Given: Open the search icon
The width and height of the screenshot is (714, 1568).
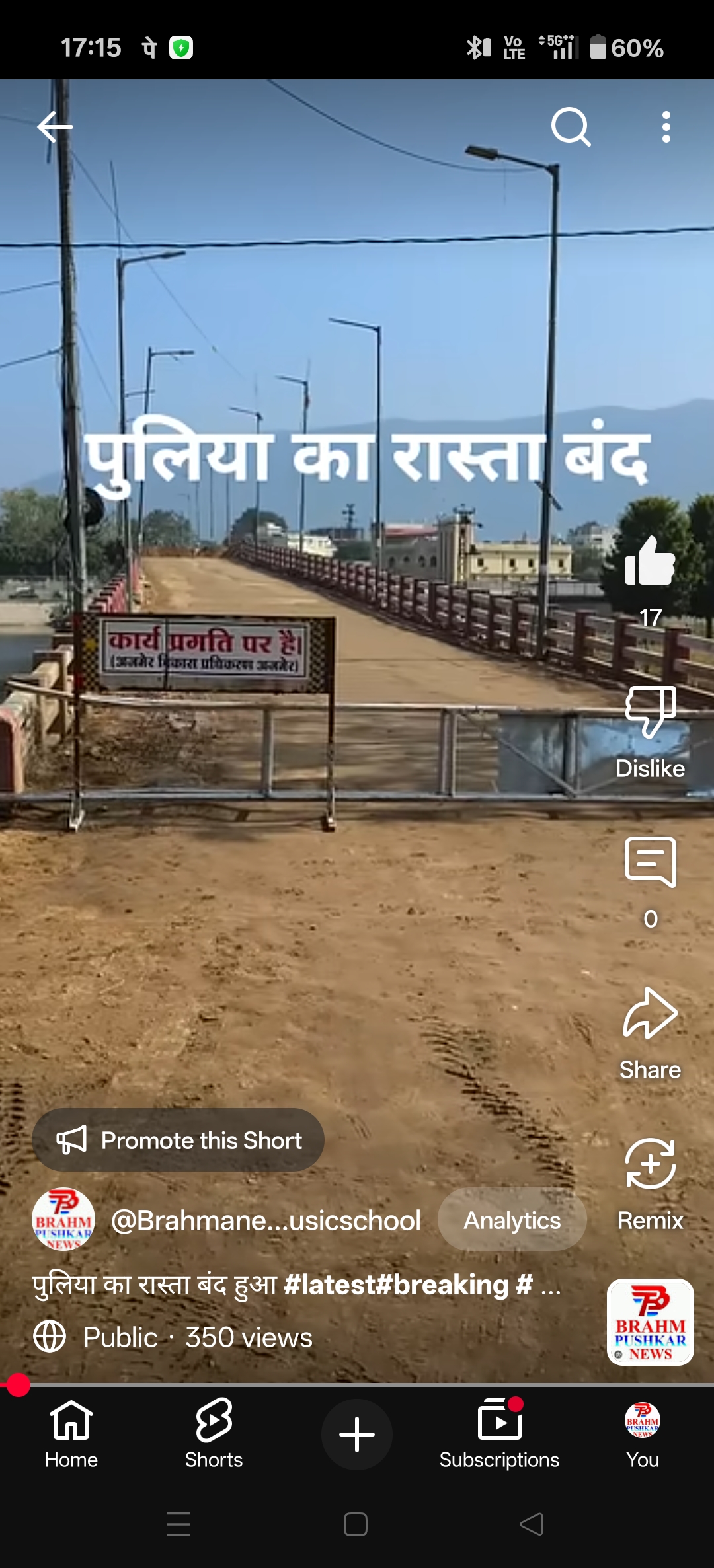Looking at the screenshot, I should coord(571,127).
